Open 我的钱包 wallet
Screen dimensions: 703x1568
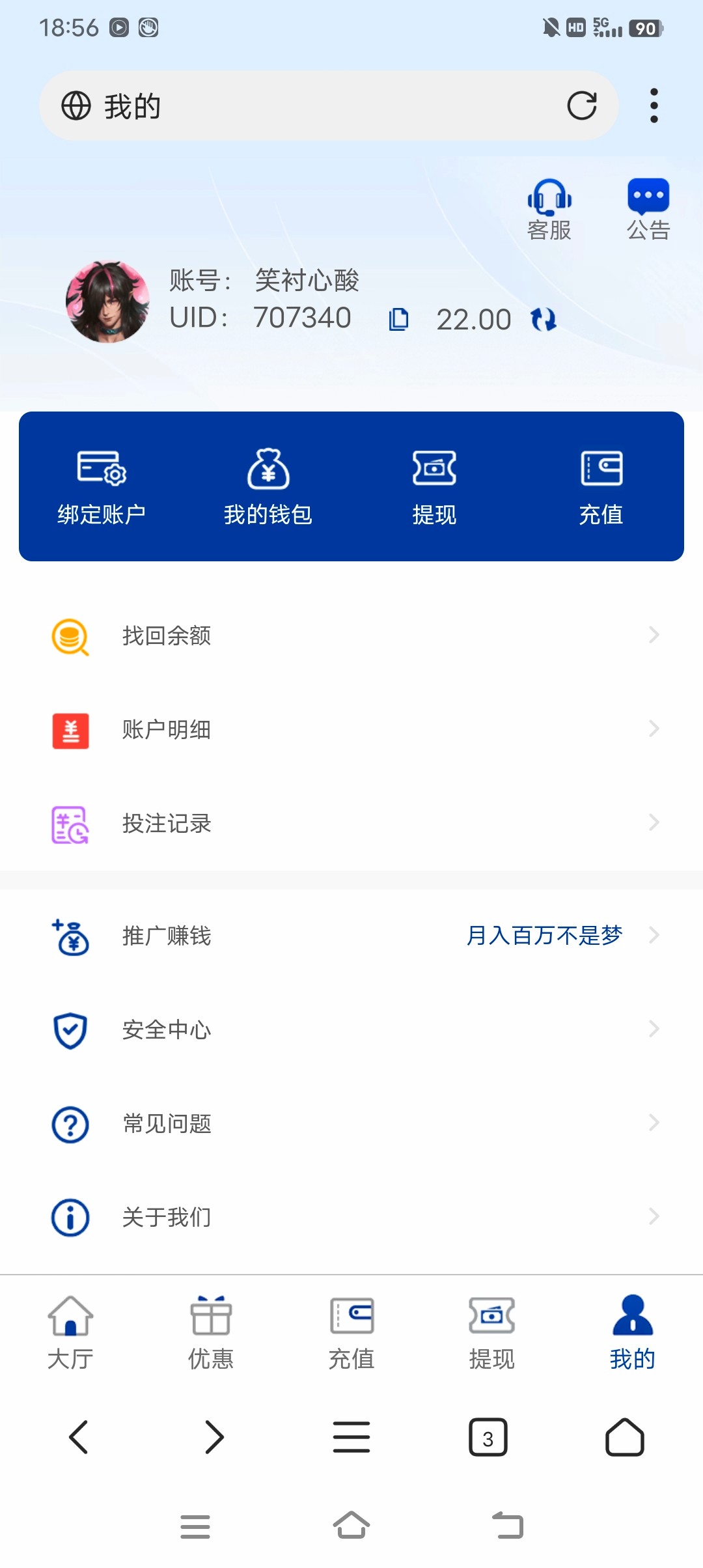pyautogui.click(x=268, y=486)
